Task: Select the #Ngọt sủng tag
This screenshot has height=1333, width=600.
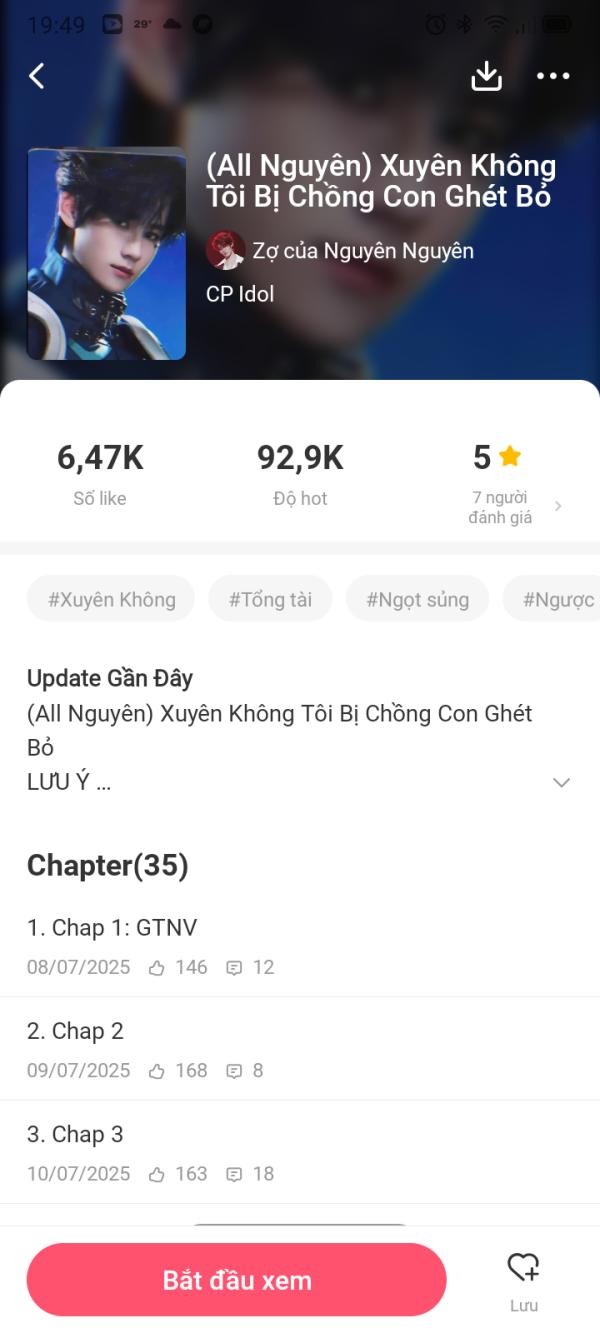Action: click(x=417, y=600)
